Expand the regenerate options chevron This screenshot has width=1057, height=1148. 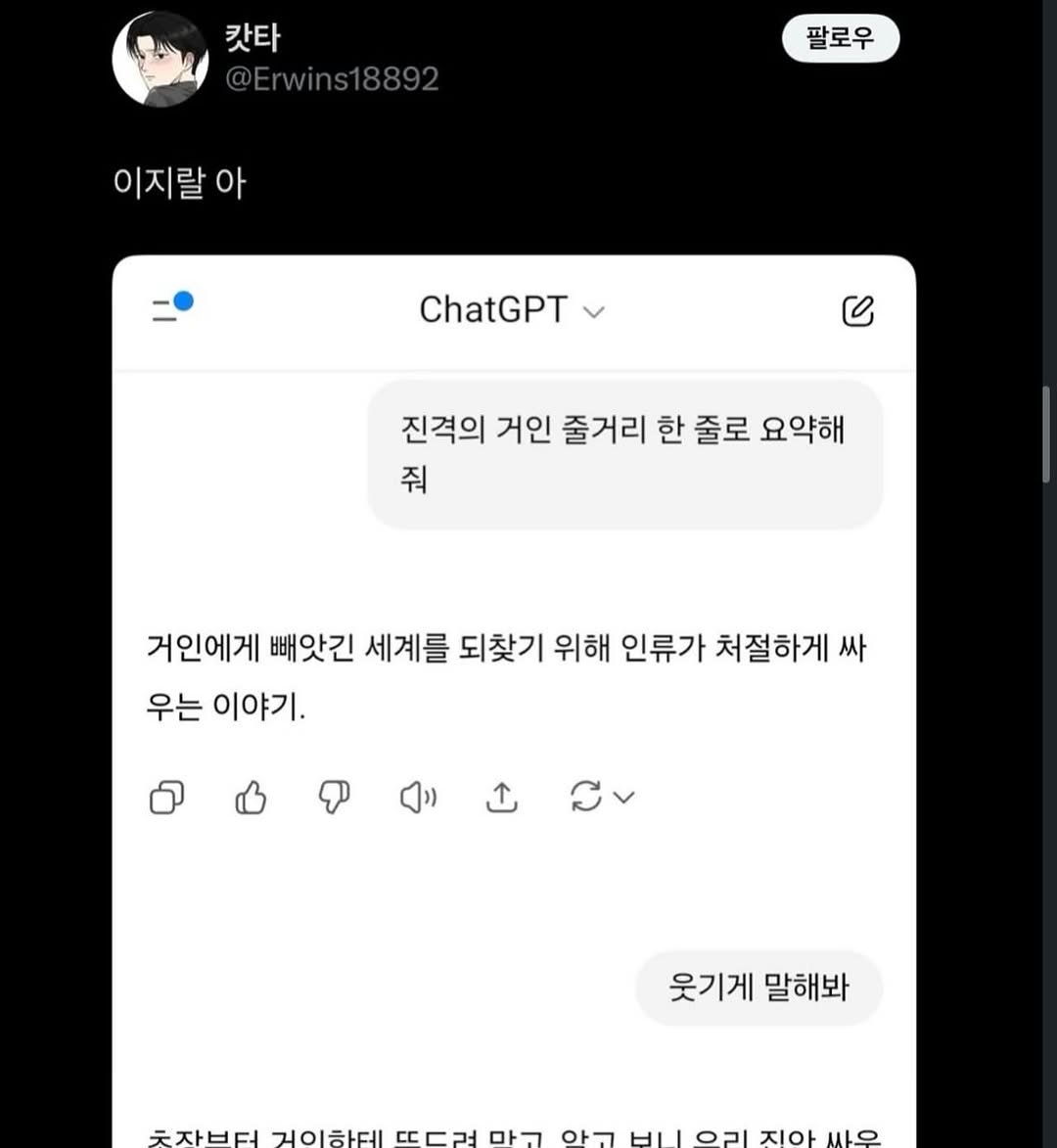(x=622, y=800)
